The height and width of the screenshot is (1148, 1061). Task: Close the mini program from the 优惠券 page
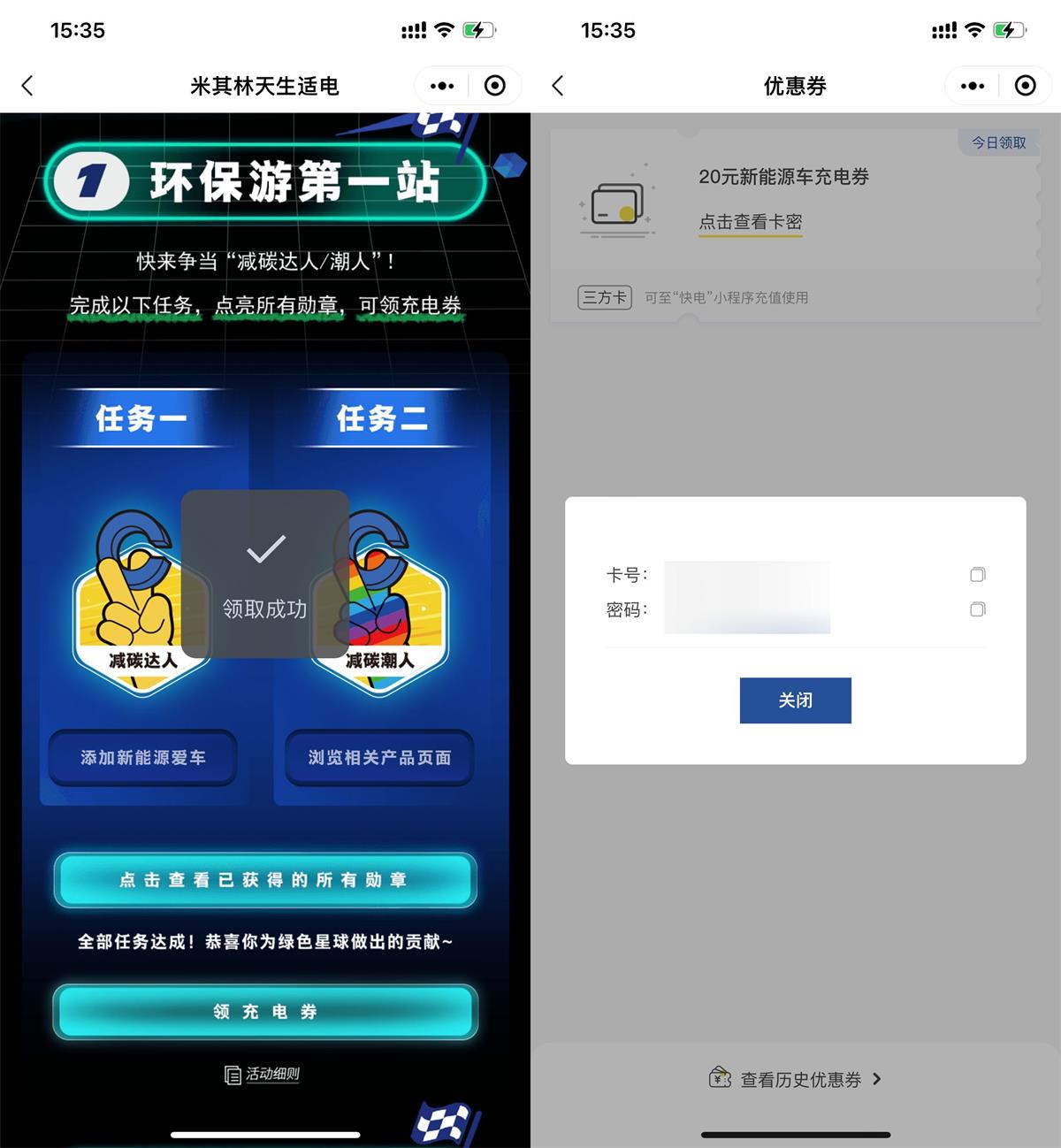point(1026,86)
